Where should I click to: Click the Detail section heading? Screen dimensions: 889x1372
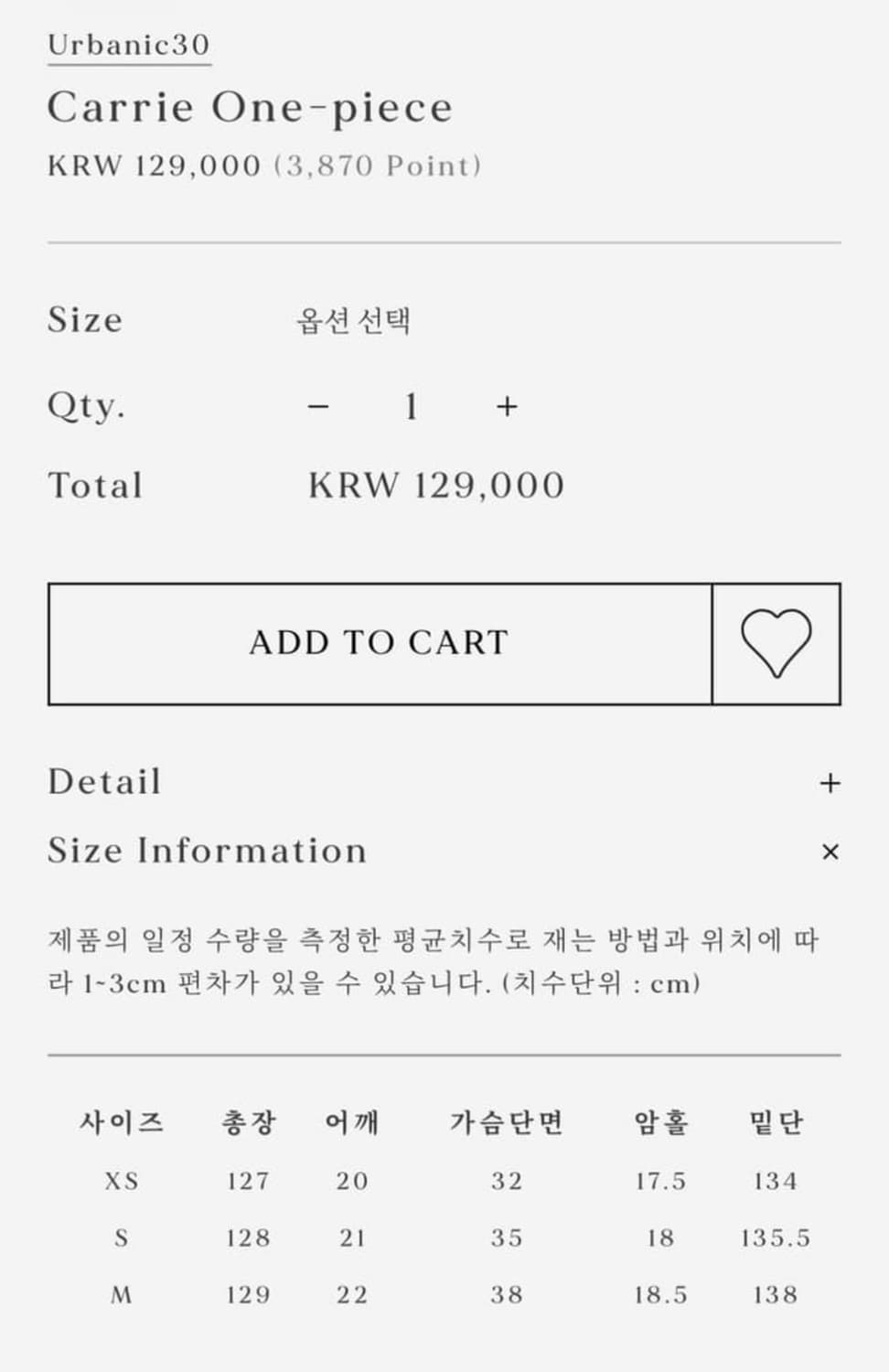(104, 782)
